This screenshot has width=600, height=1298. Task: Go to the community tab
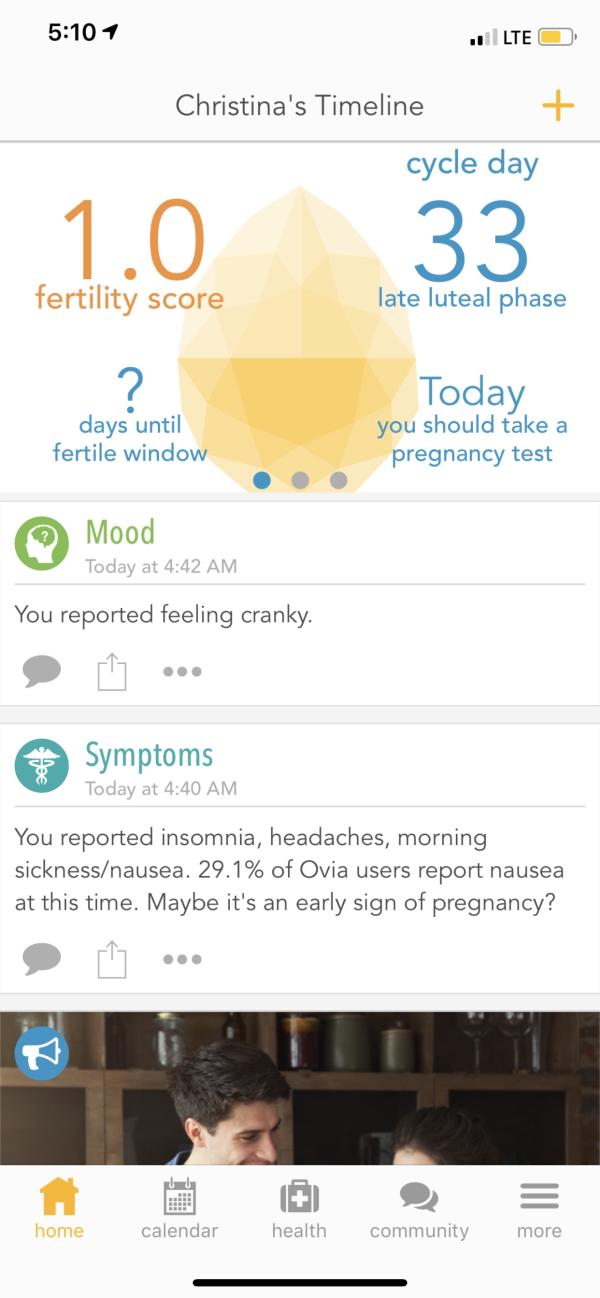[x=419, y=1209]
